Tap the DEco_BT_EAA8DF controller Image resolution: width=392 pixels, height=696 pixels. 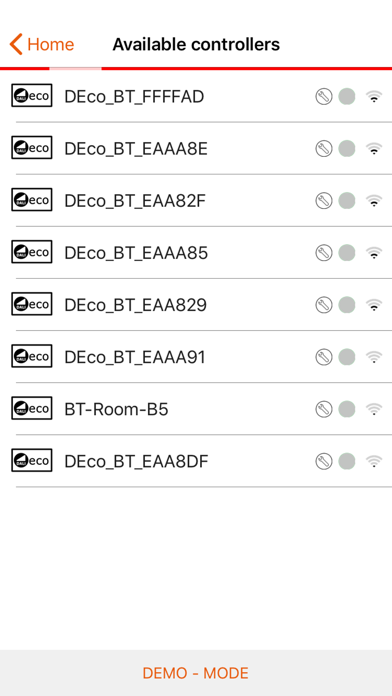click(x=196, y=461)
